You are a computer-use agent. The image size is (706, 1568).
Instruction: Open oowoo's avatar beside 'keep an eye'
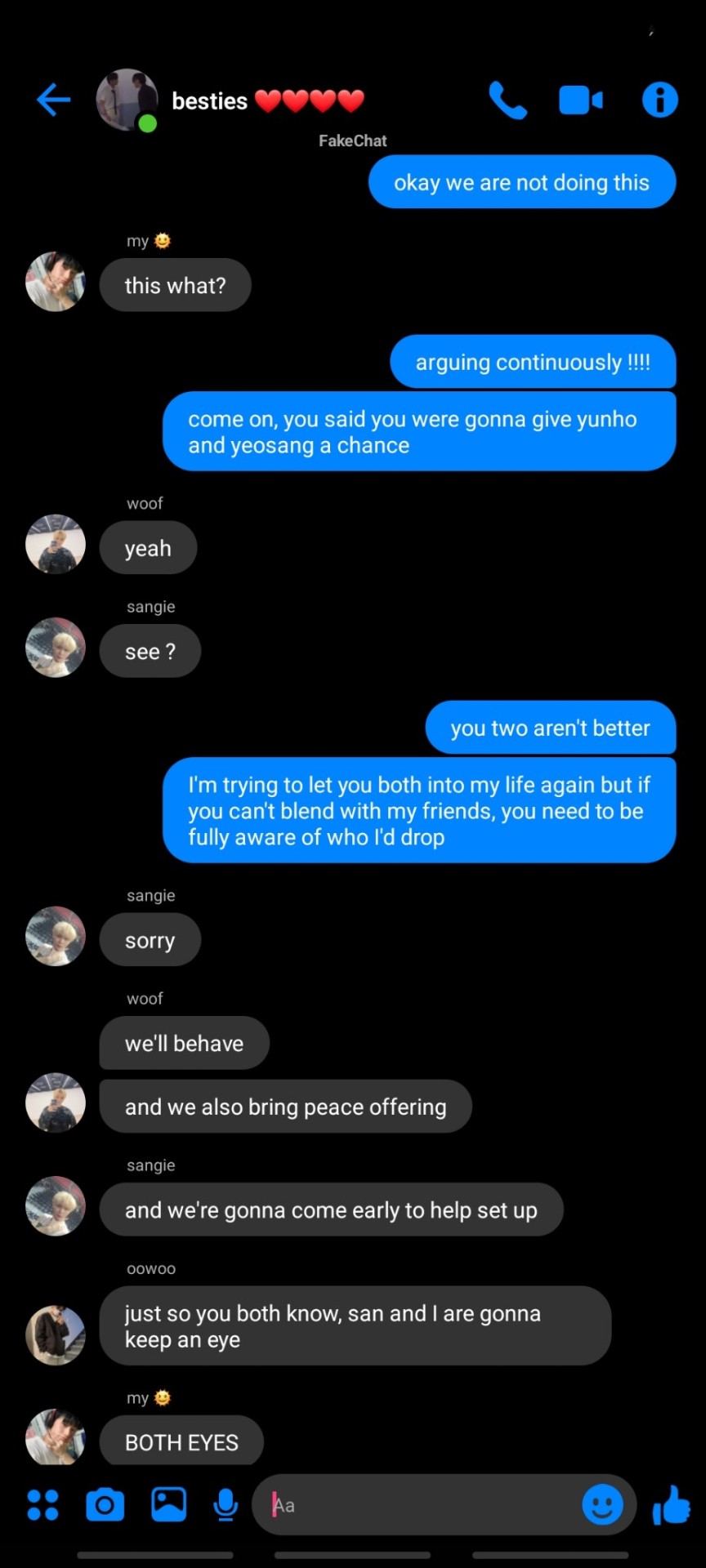click(x=56, y=1335)
